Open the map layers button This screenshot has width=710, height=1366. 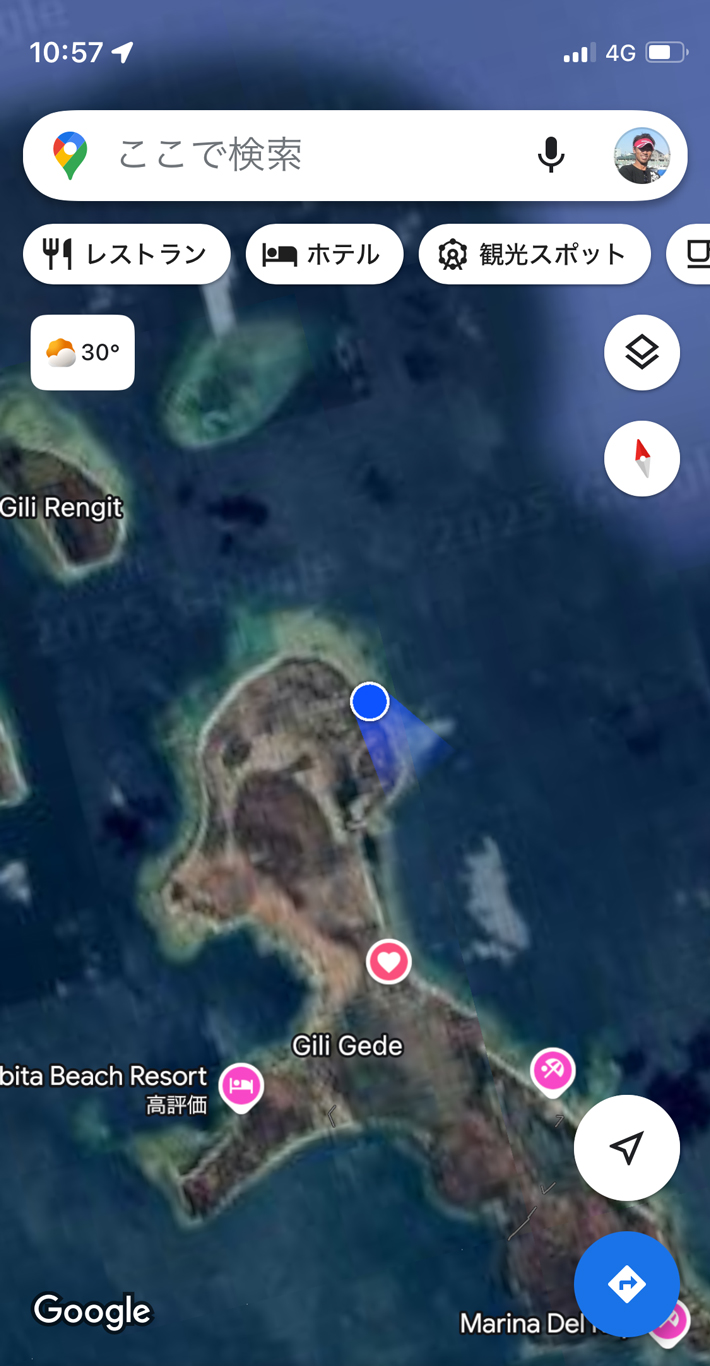641,352
